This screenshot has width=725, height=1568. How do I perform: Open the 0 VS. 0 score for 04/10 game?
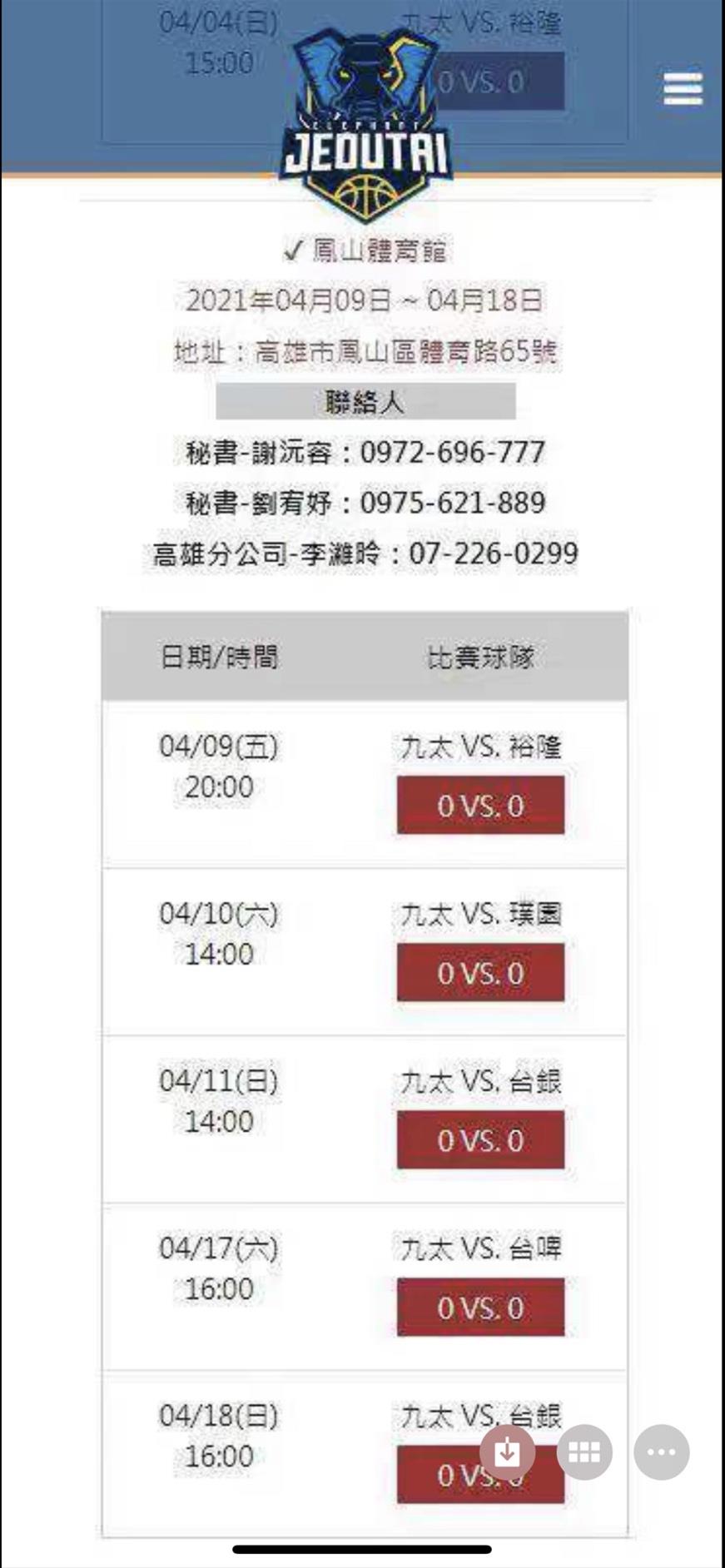click(480, 972)
